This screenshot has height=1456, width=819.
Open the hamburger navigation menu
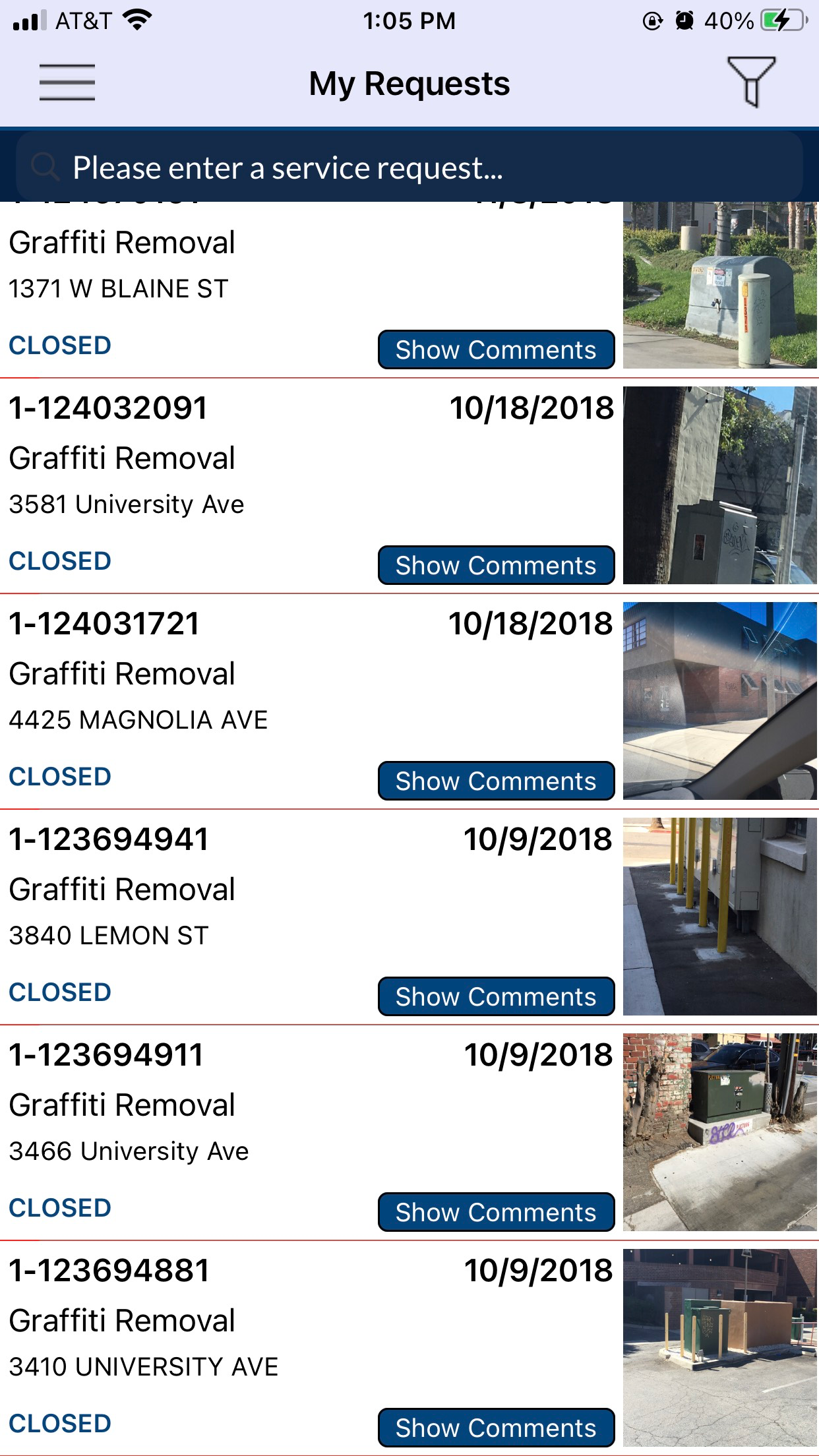[x=67, y=82]
